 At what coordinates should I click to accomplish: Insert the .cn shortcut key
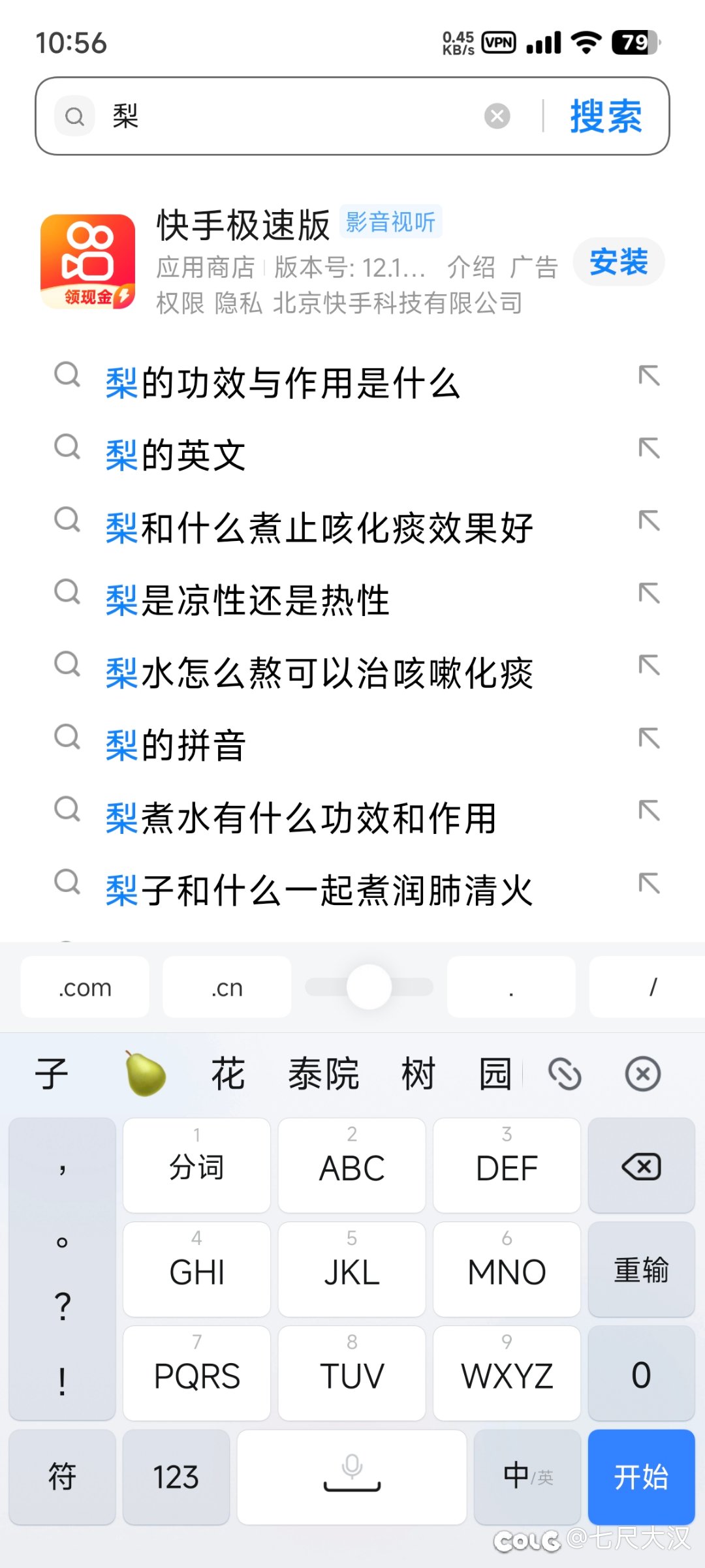(227, 987)
